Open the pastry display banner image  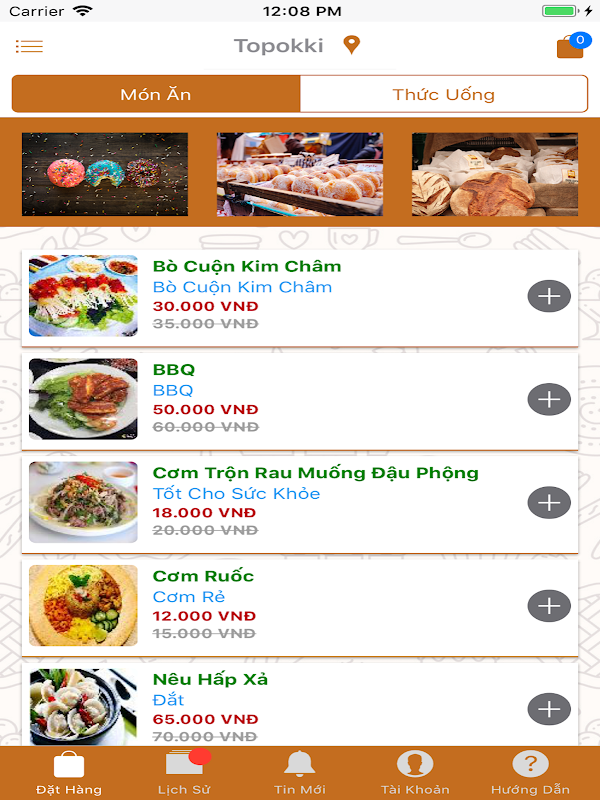tap(300, 174)
